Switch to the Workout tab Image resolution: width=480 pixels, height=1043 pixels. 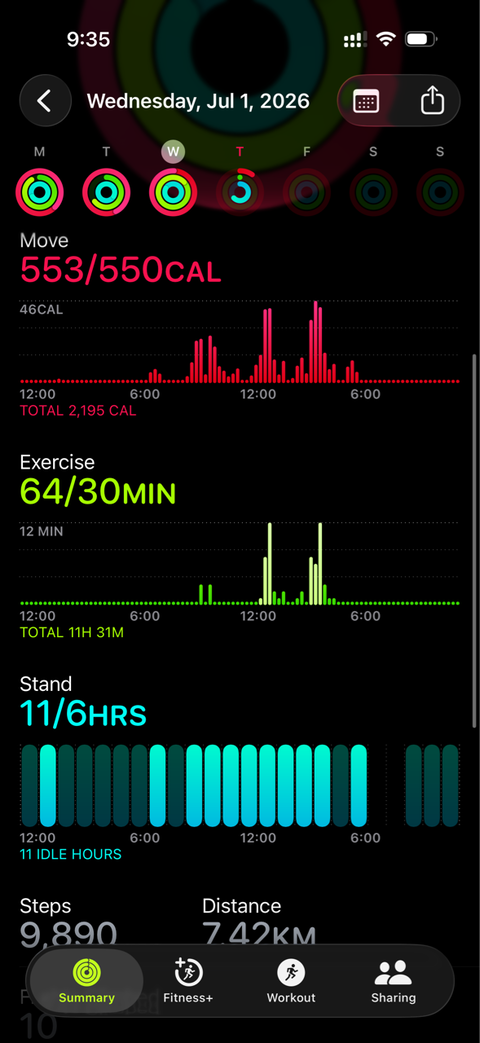coord(291,981)
